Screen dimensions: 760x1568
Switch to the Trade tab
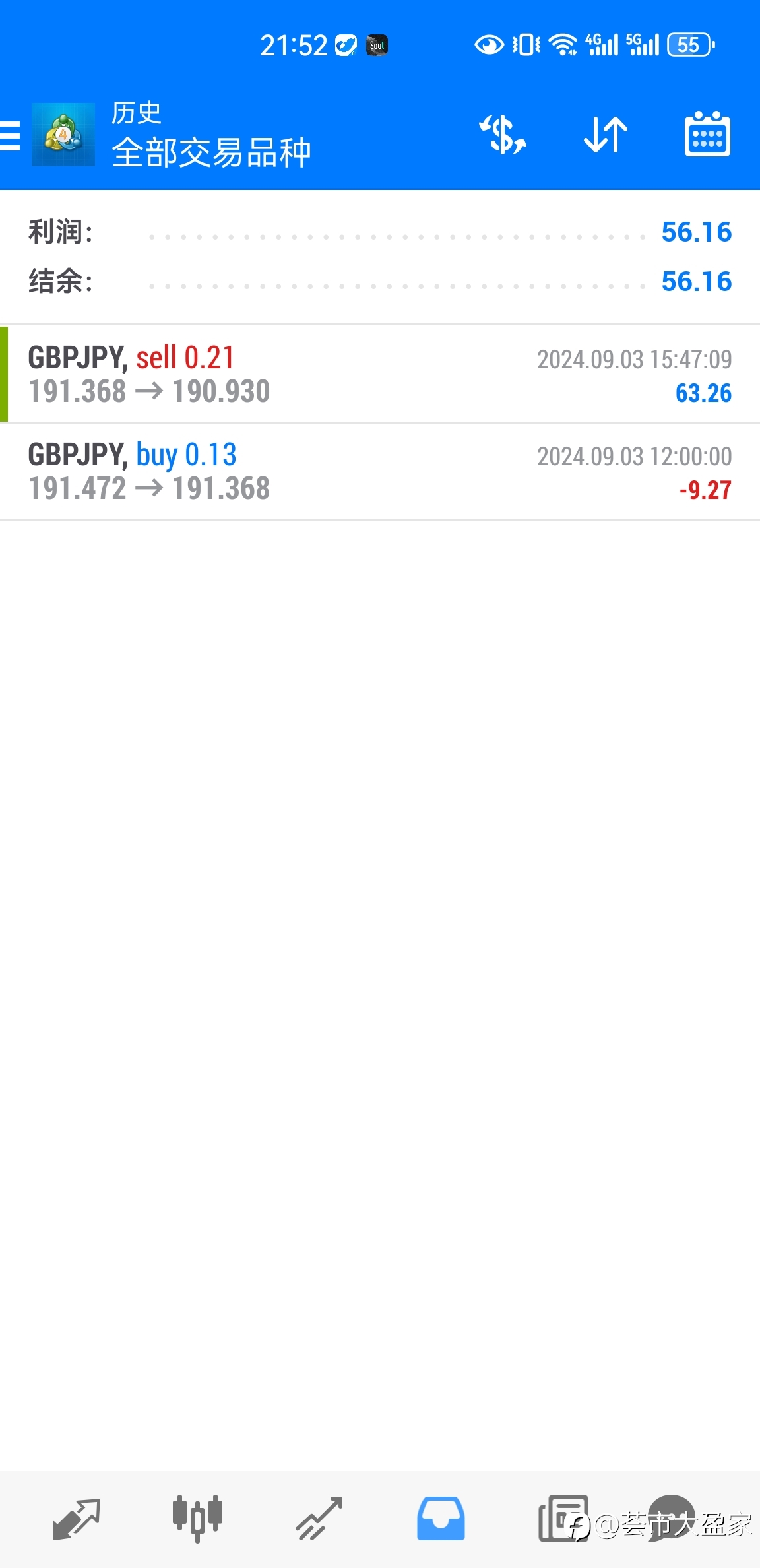pos(319,1519)
